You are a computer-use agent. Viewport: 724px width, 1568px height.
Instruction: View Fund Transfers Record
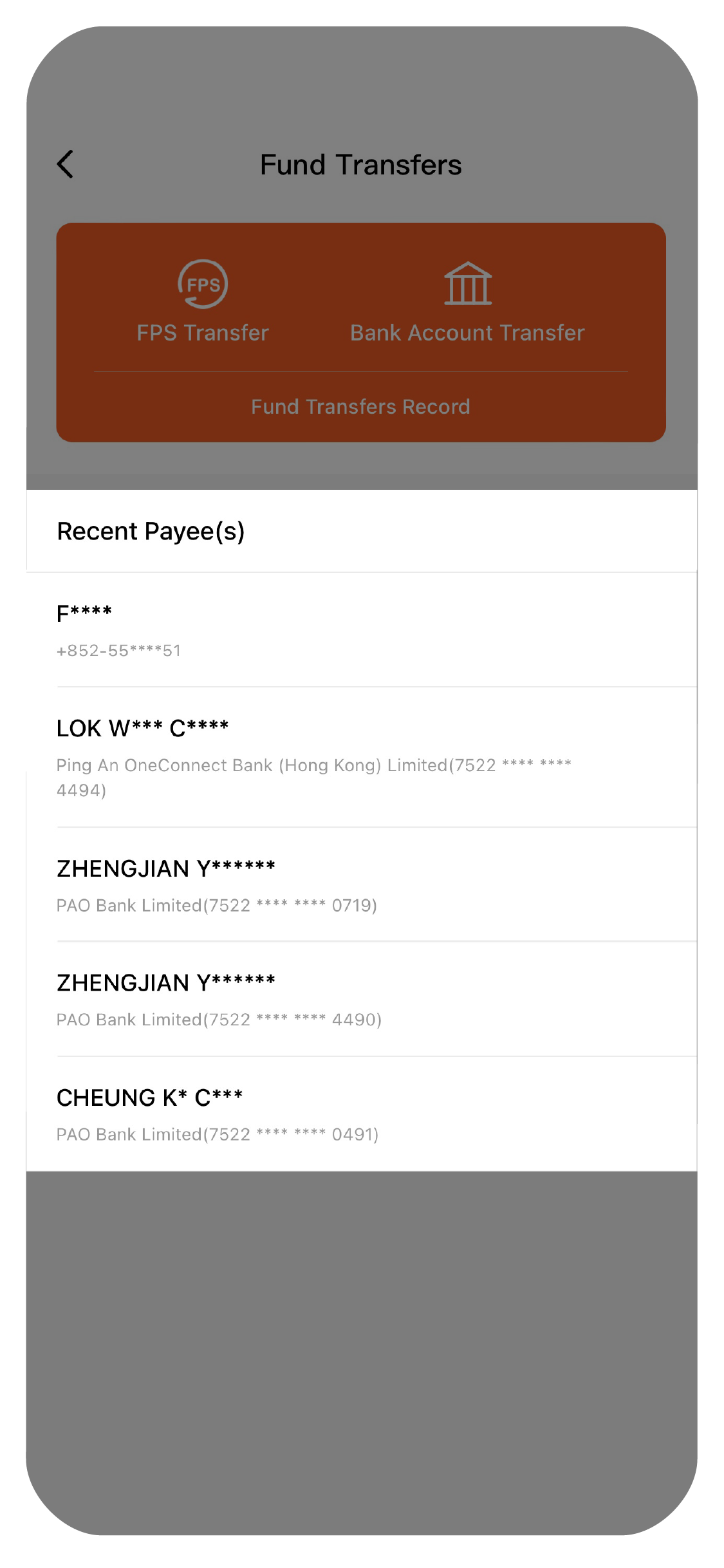(360, 407)
